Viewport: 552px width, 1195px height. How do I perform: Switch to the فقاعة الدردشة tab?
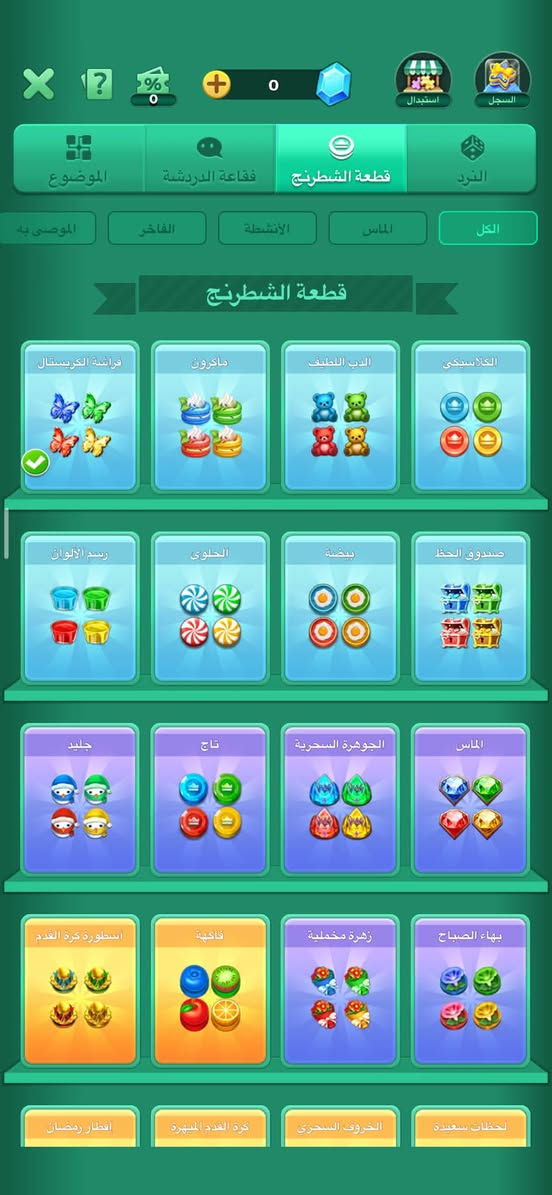(x=210, y=159)
